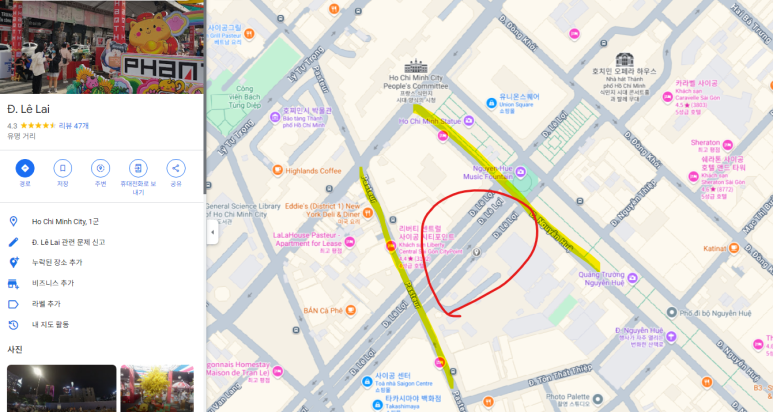Image resolution: width=773 pixels, height=412 pixels.
Task: Open 내 지도 활동
Action: click(52, 325)
